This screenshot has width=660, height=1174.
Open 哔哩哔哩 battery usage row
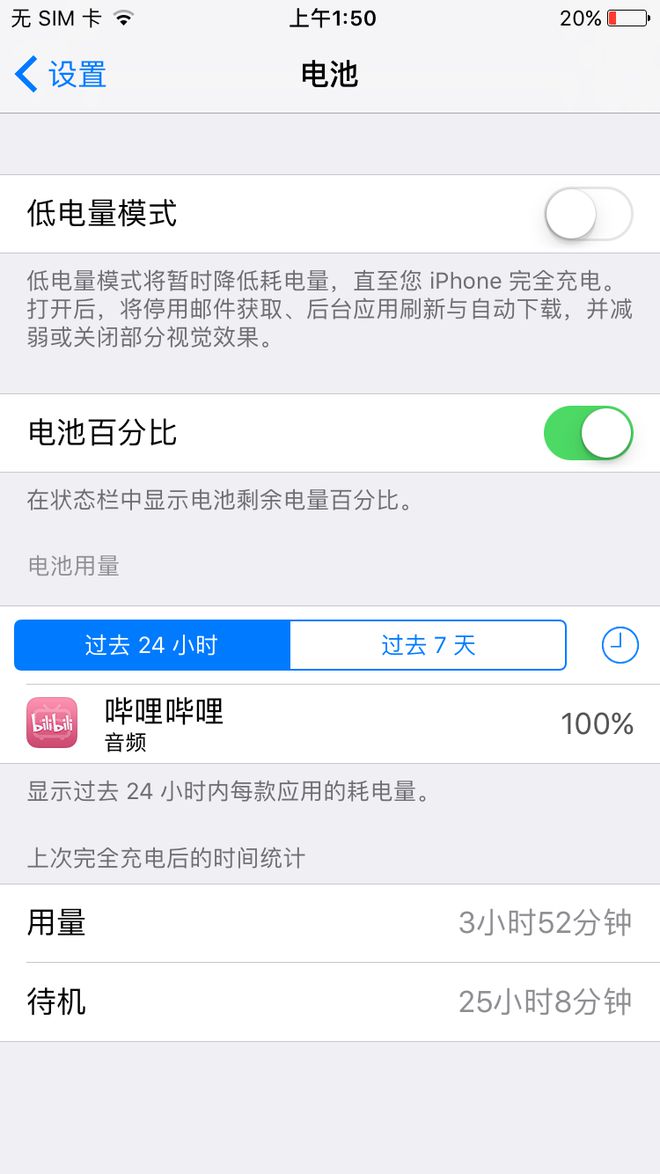click(330, 723)
